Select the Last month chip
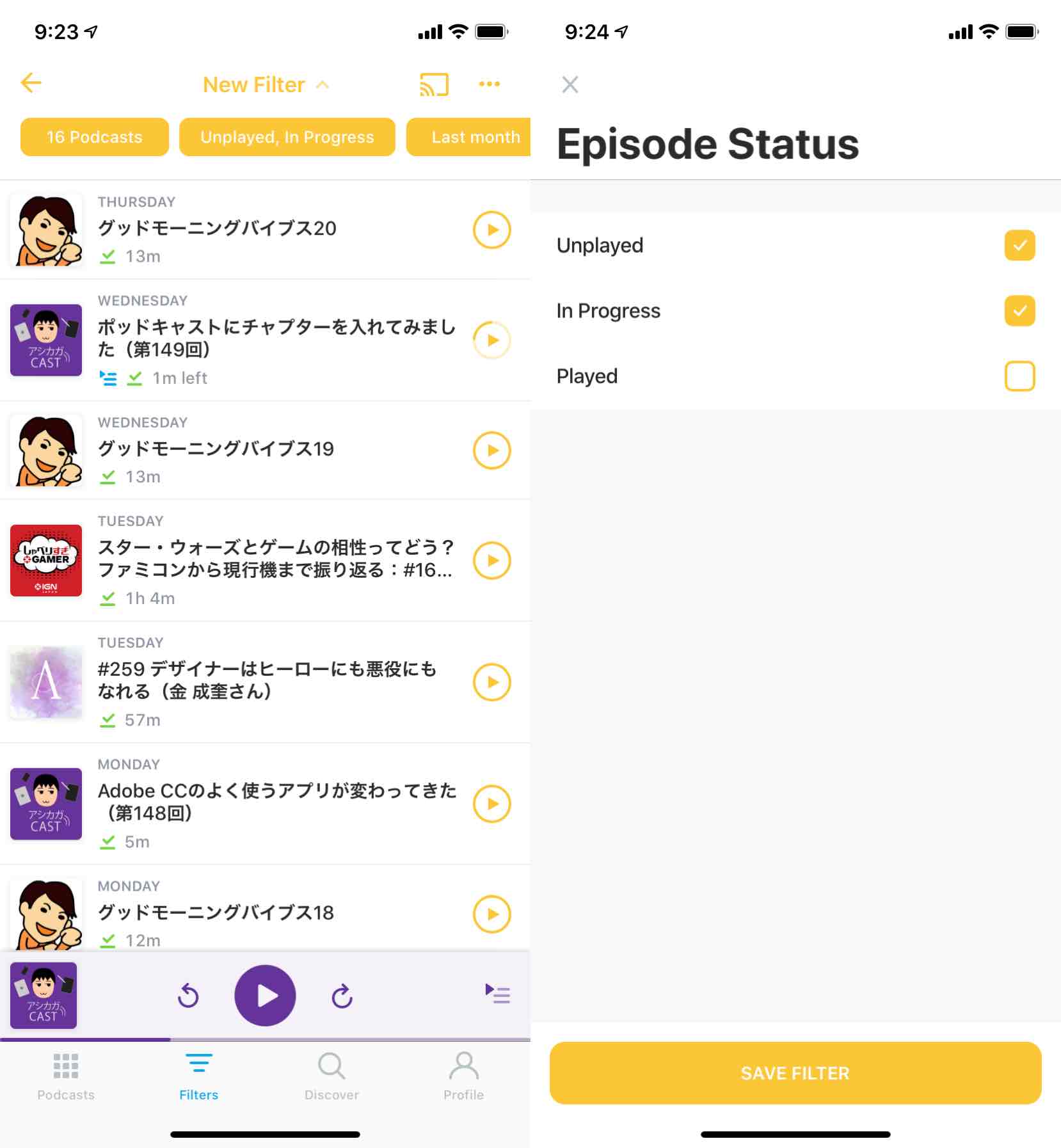Viewport: 1061px width, 1148px height. point(472,137)
